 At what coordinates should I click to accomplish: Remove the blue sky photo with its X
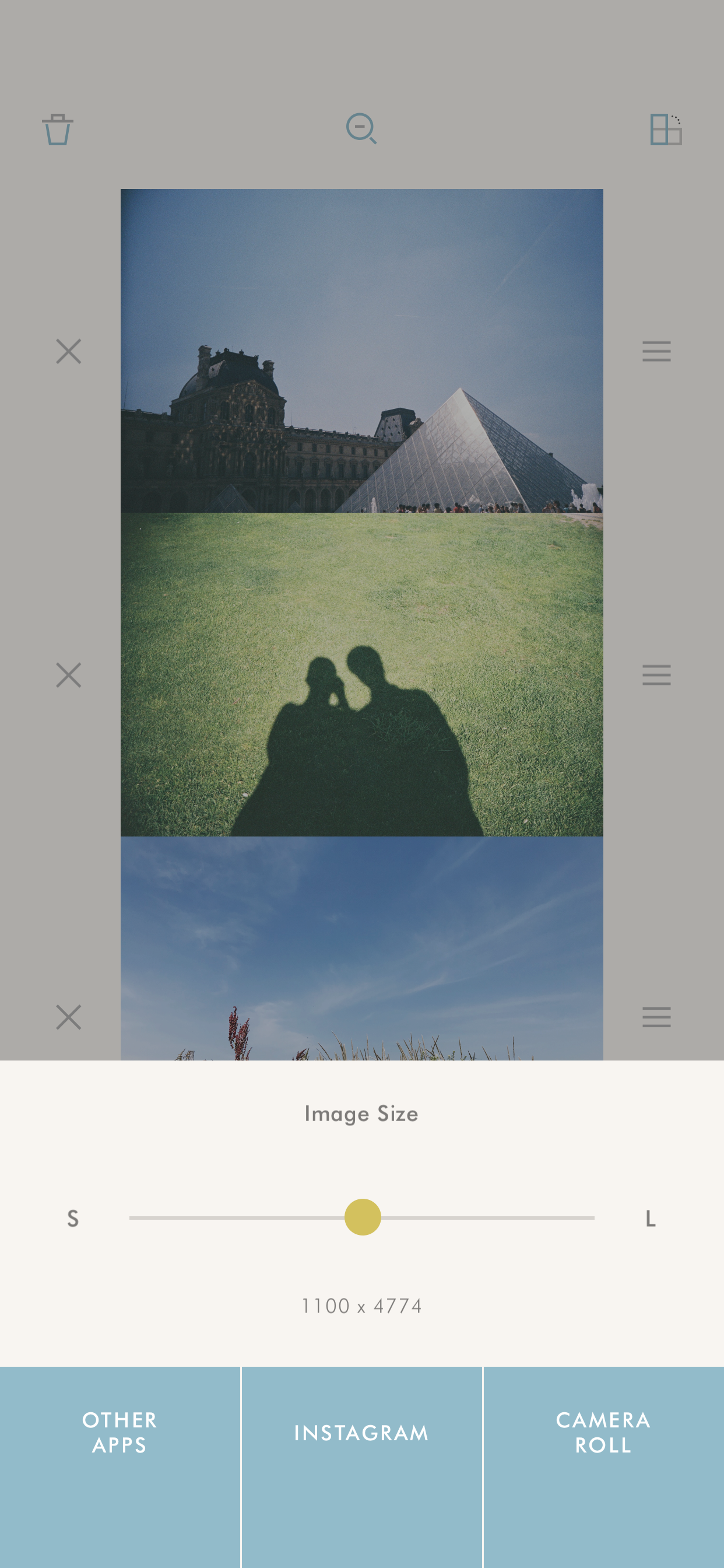pos(69,1017)
